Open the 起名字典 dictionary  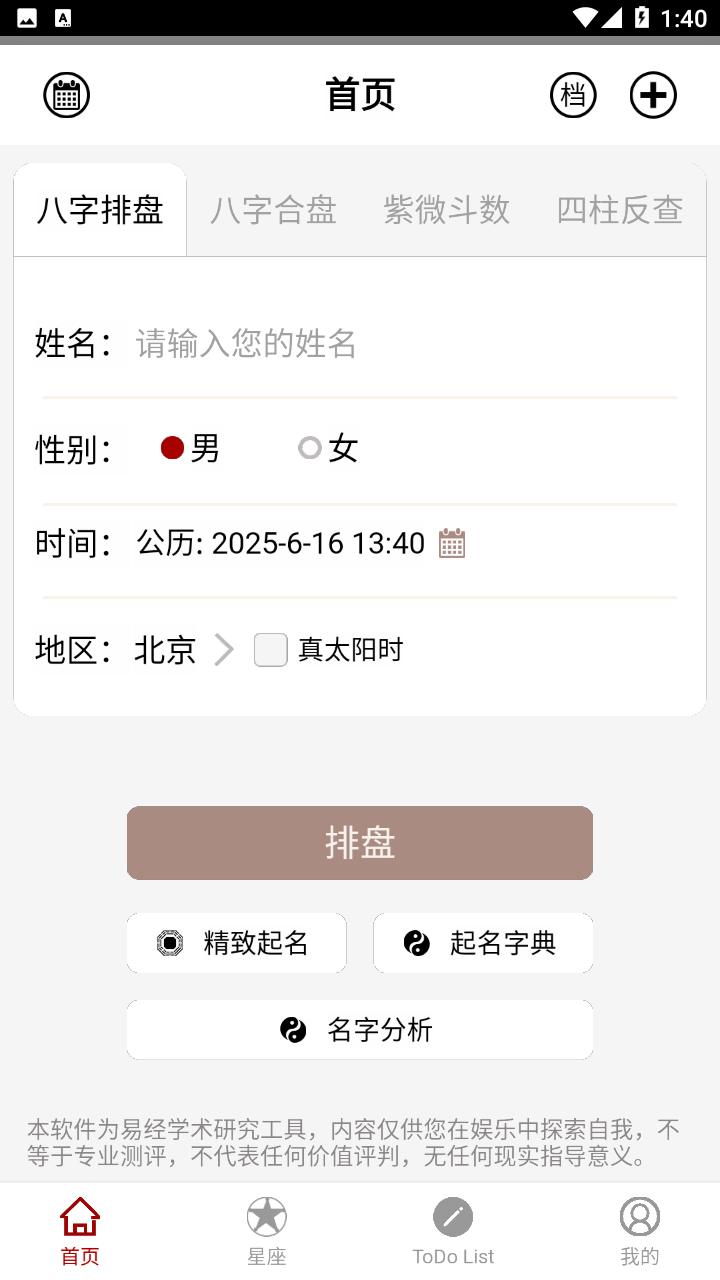click(x=483, y=943)
